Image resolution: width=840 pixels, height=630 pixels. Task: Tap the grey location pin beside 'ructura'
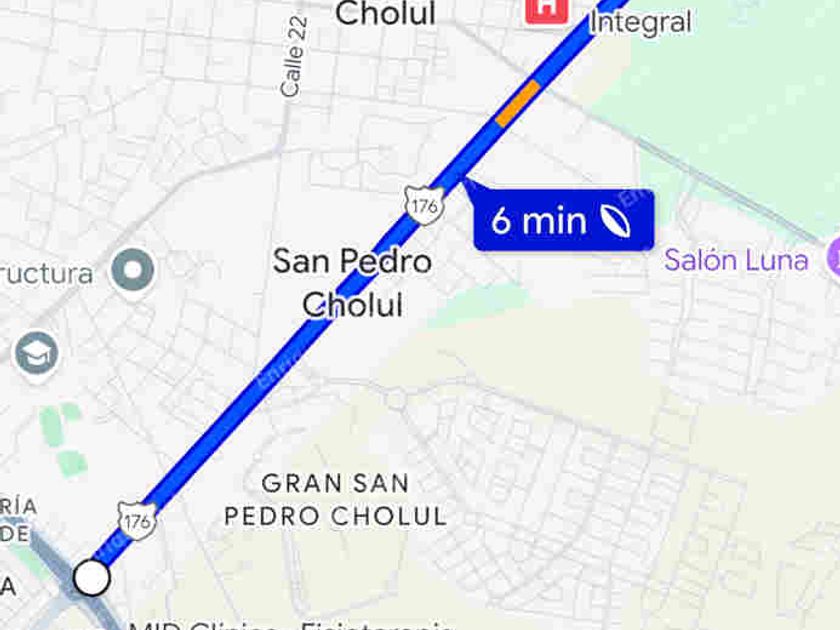click(132, 270)
